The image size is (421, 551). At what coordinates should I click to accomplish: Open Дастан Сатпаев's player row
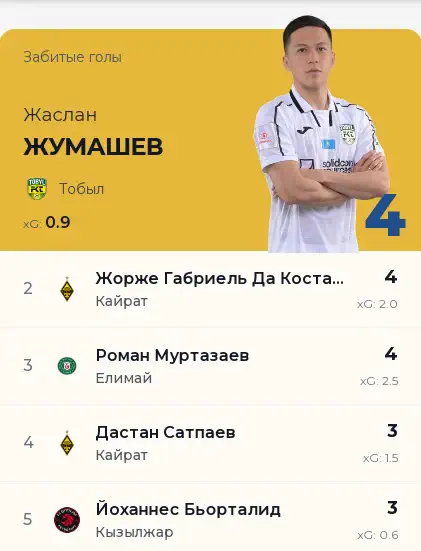coord(210,443)
